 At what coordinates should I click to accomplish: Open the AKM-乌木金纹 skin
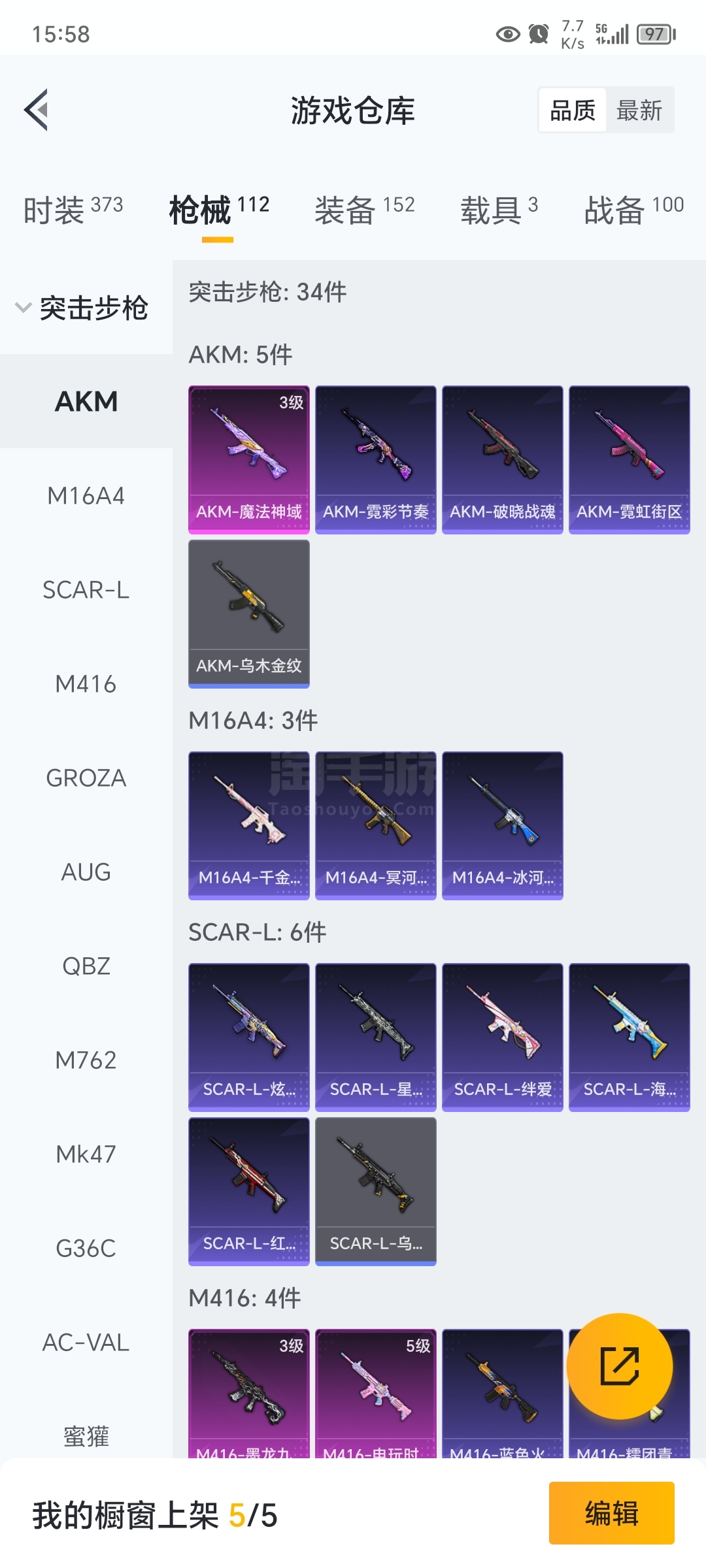tap(249, 614)
